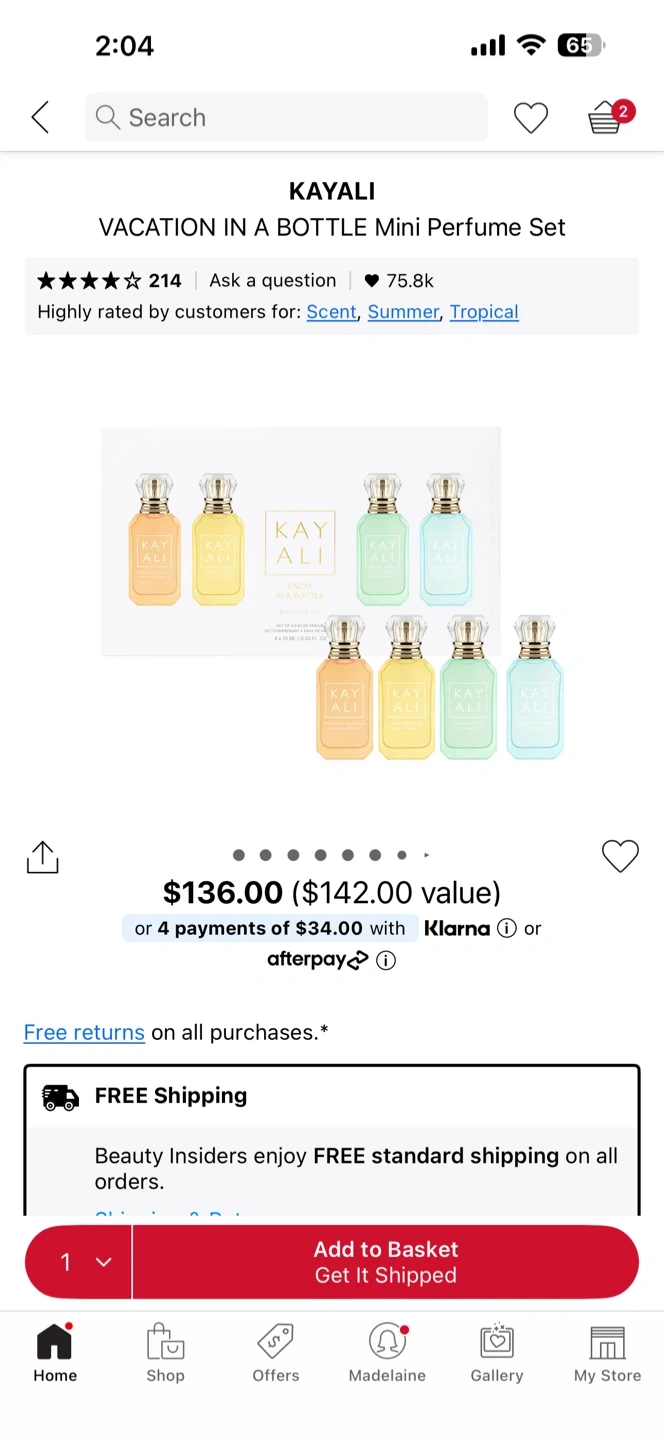Screen dimensions: 664x1440
Task: Open the Scent rating link
Action: tap(331, 312)
